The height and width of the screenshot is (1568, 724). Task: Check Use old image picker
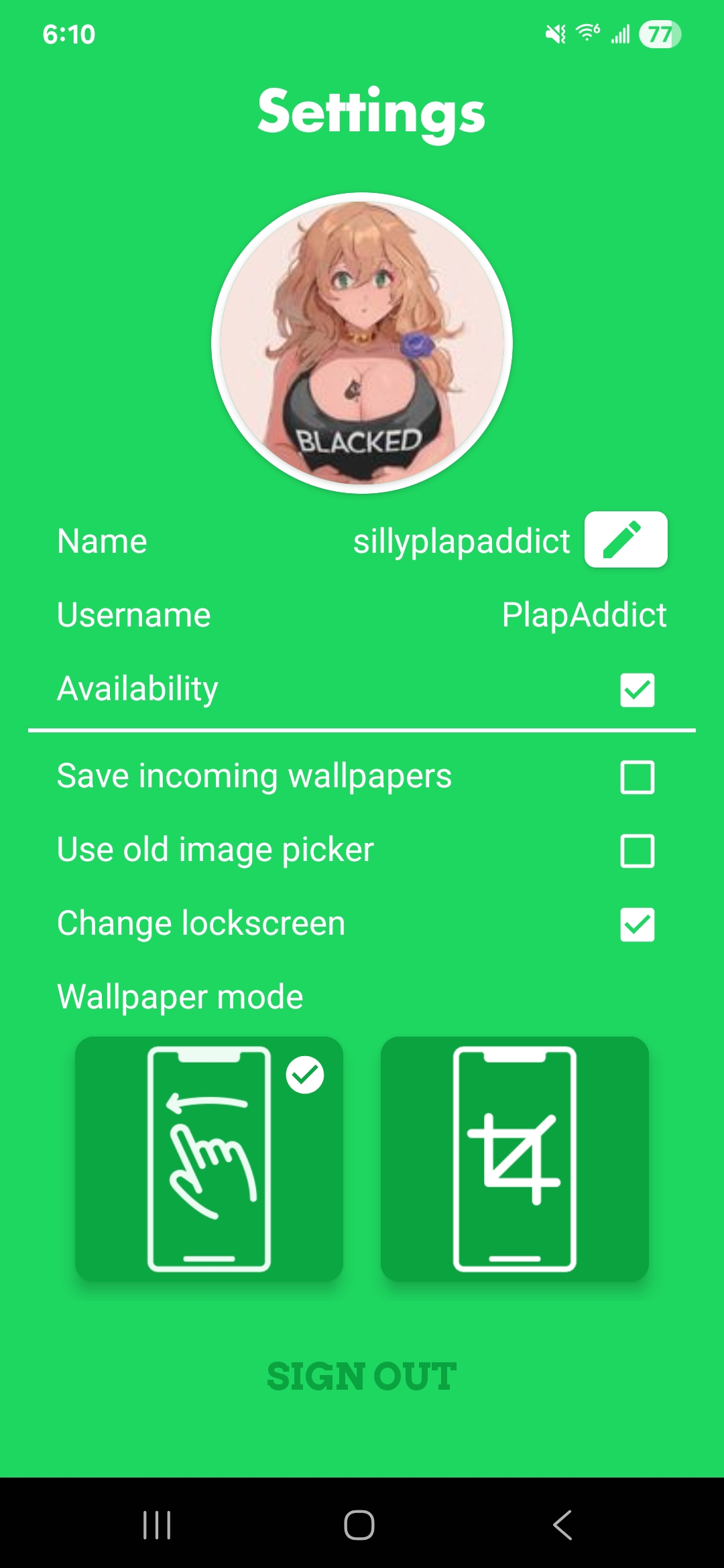click(x=637, y=851)
